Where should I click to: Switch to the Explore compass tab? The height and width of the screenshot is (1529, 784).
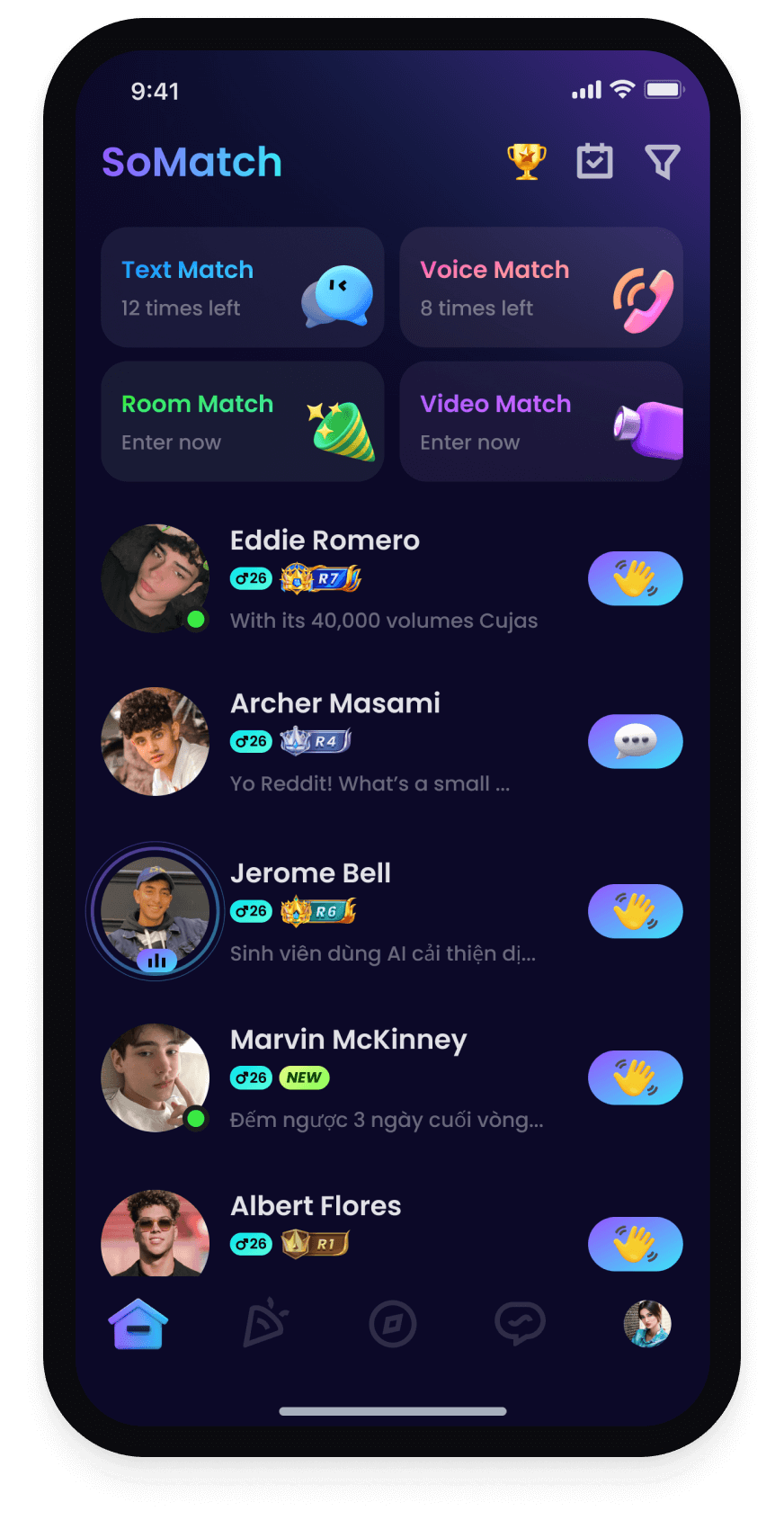tap(393, 1324)
